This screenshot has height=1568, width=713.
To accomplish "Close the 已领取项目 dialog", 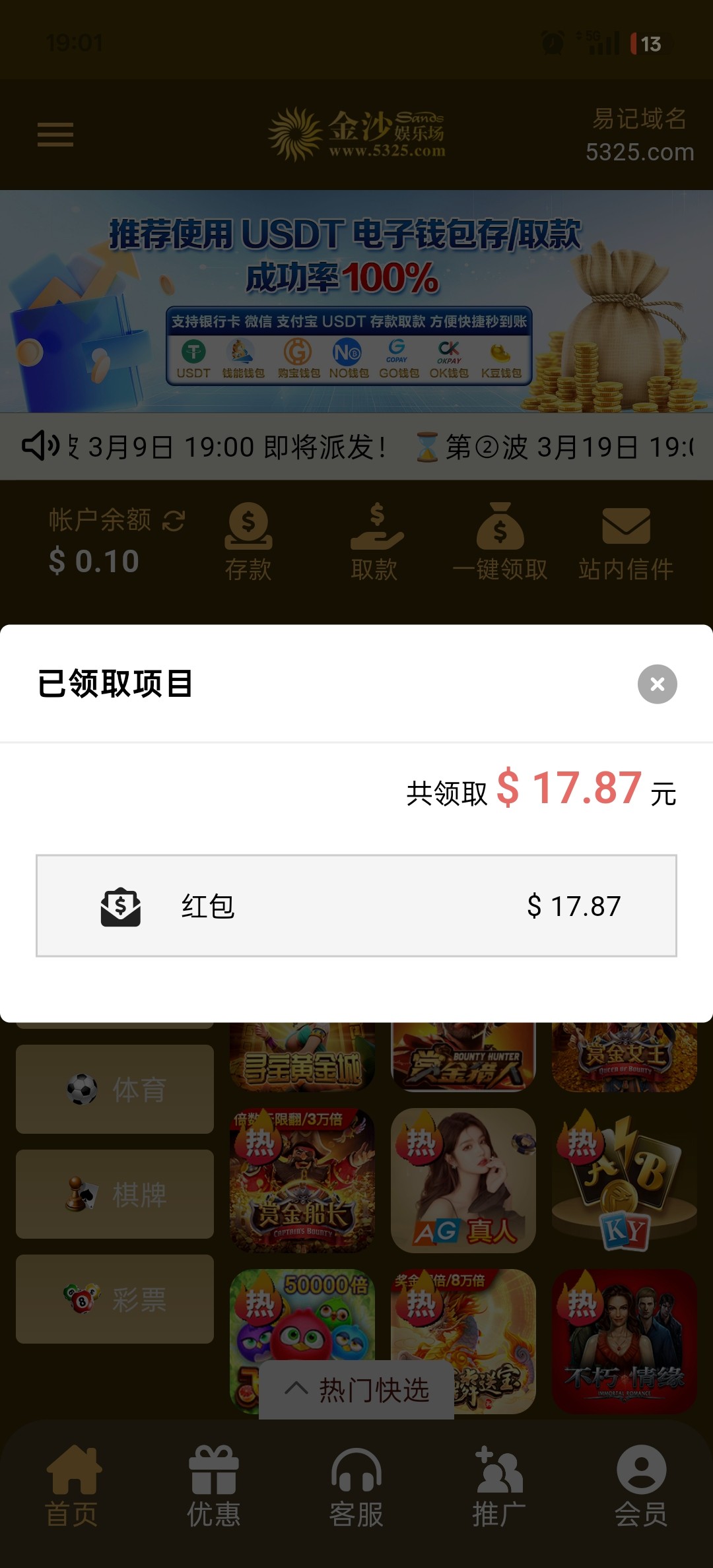I will pyautogui.click(x=657, y=684).
